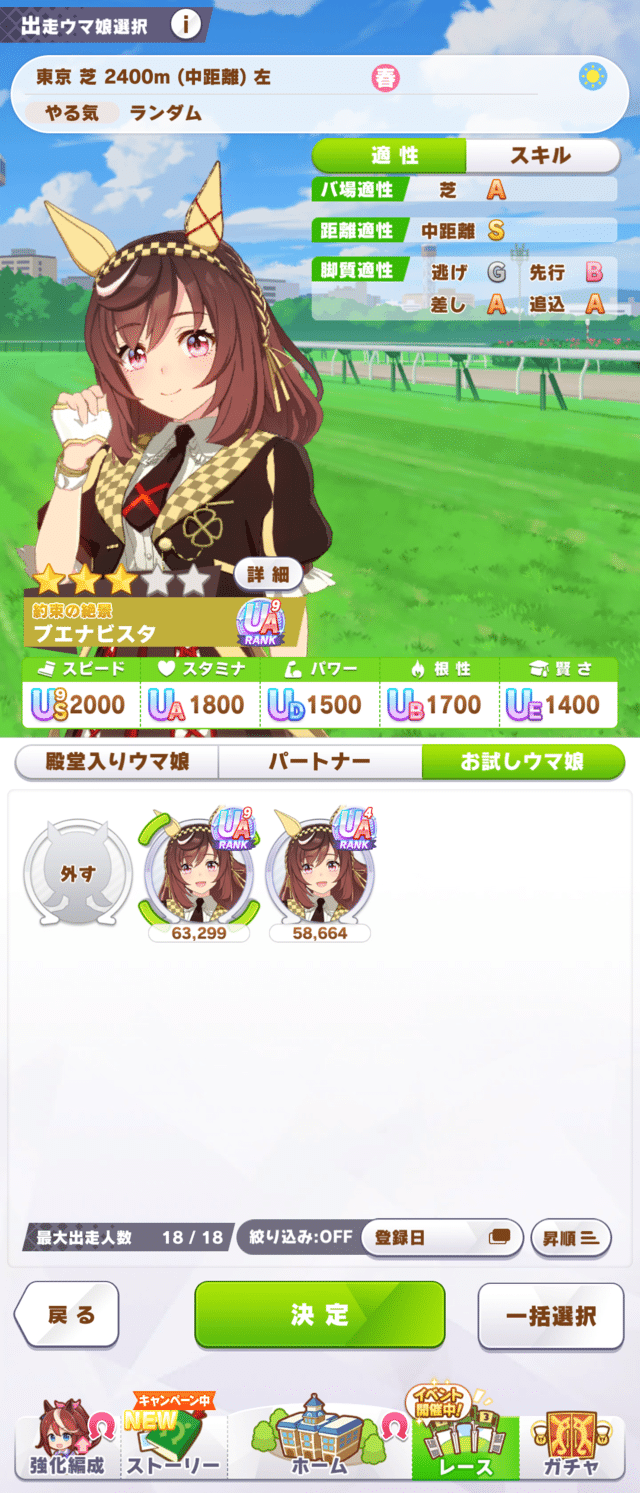Open the 絞り込み filter button
The width and height of the screenshot is (640, 1493).
(299, 1237)
